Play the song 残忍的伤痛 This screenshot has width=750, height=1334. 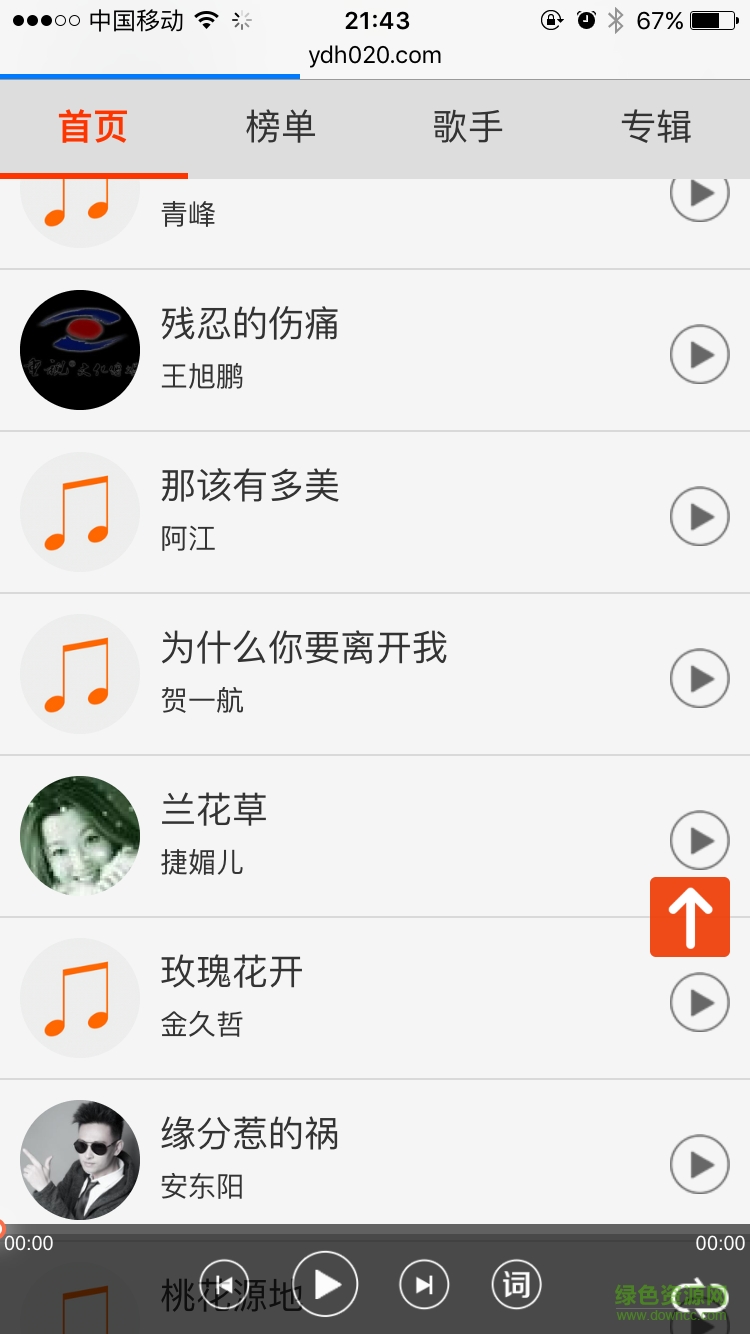[699, 353]
